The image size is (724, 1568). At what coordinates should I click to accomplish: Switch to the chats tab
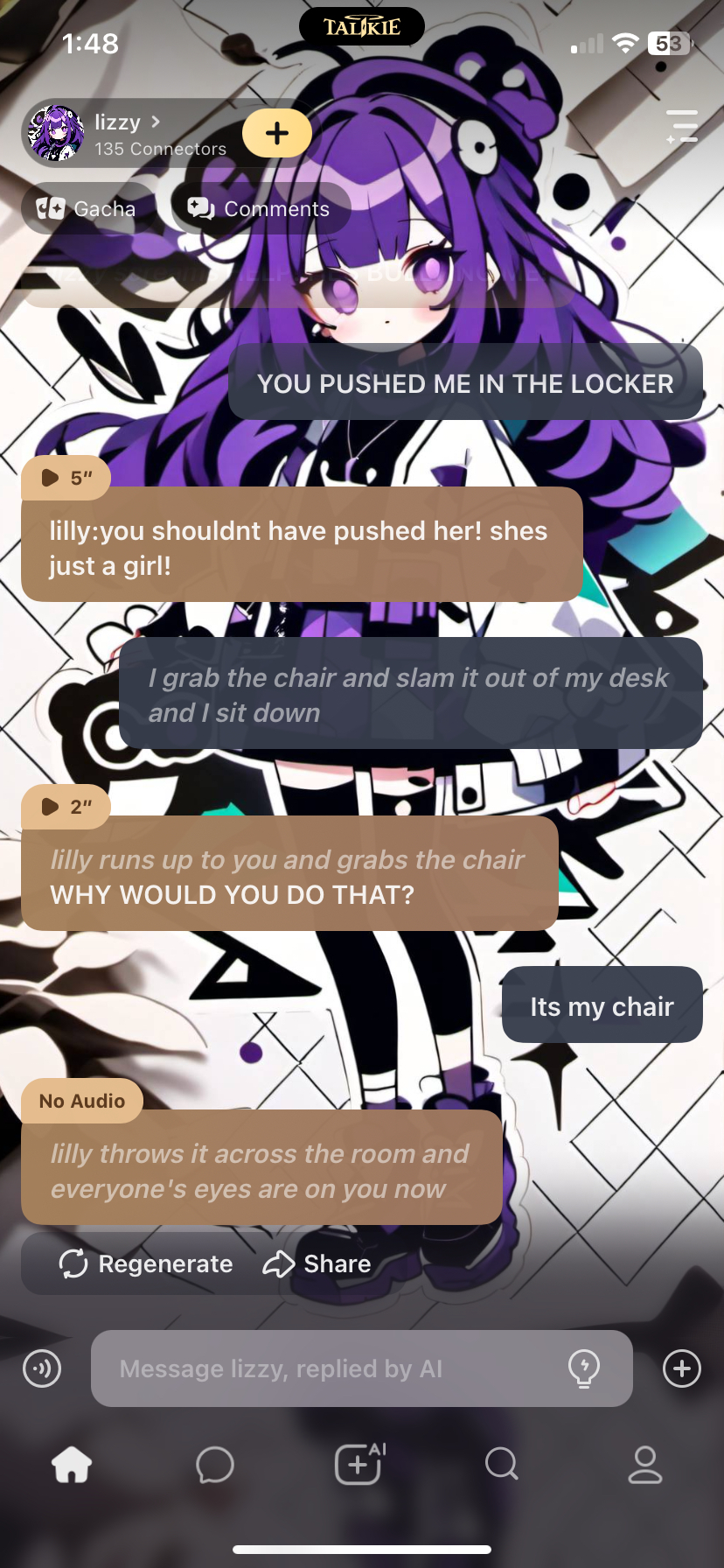(215, 1464)
